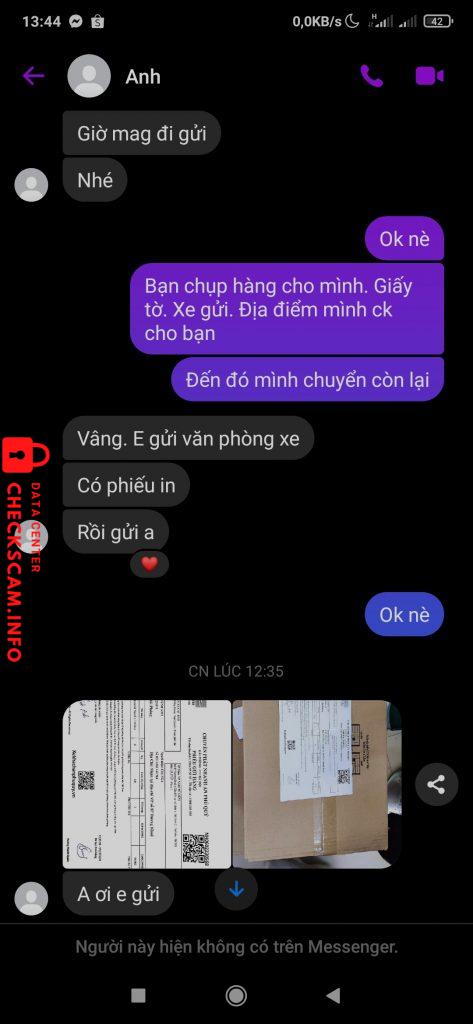
Task: Go back using the purple arrow
Action: pos(33,76)
